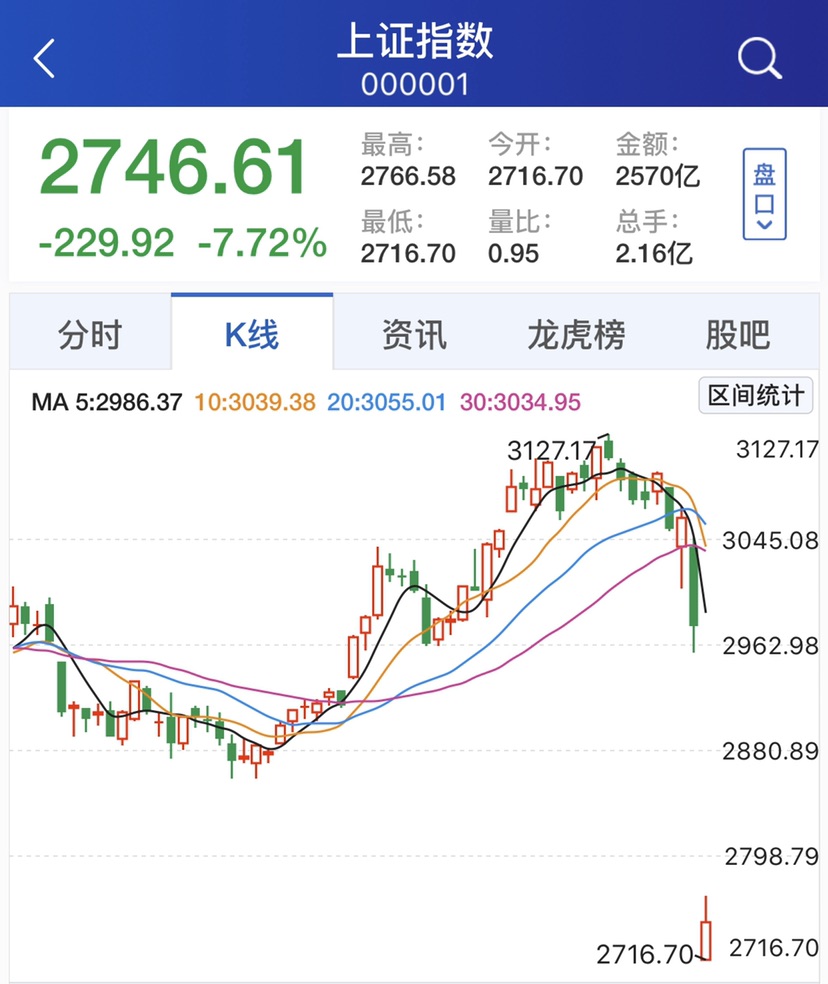
Task: Switch to the 龙虎榜 tab
Action: [576, 335]
